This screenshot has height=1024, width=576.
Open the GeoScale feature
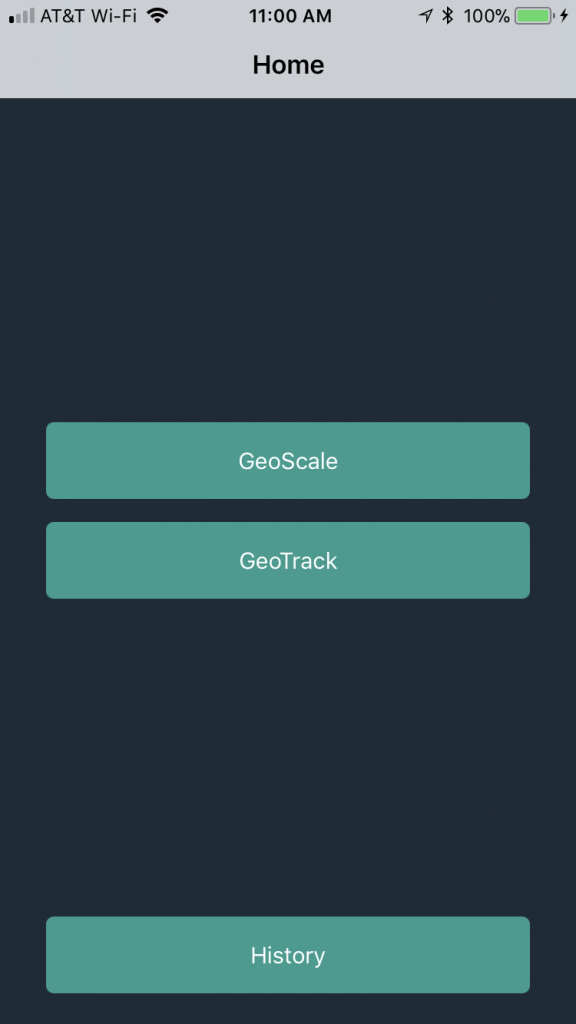click(287, 460)
